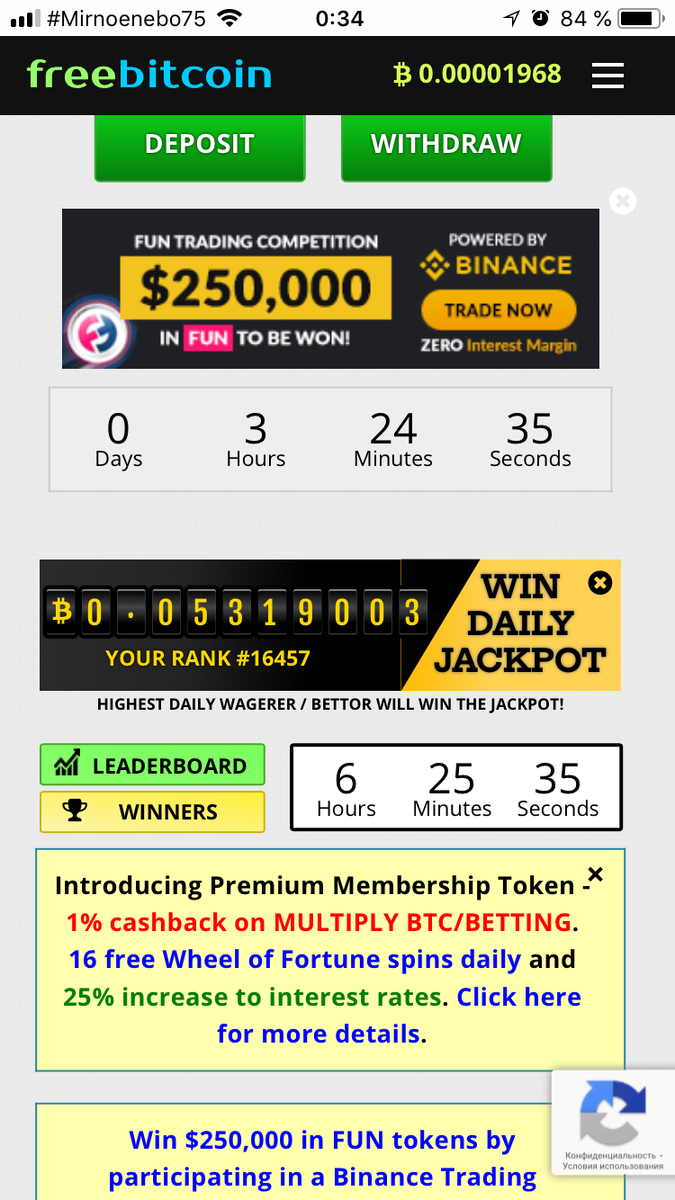
Task: Close the Binance ad banner
Action: point(622,201)
